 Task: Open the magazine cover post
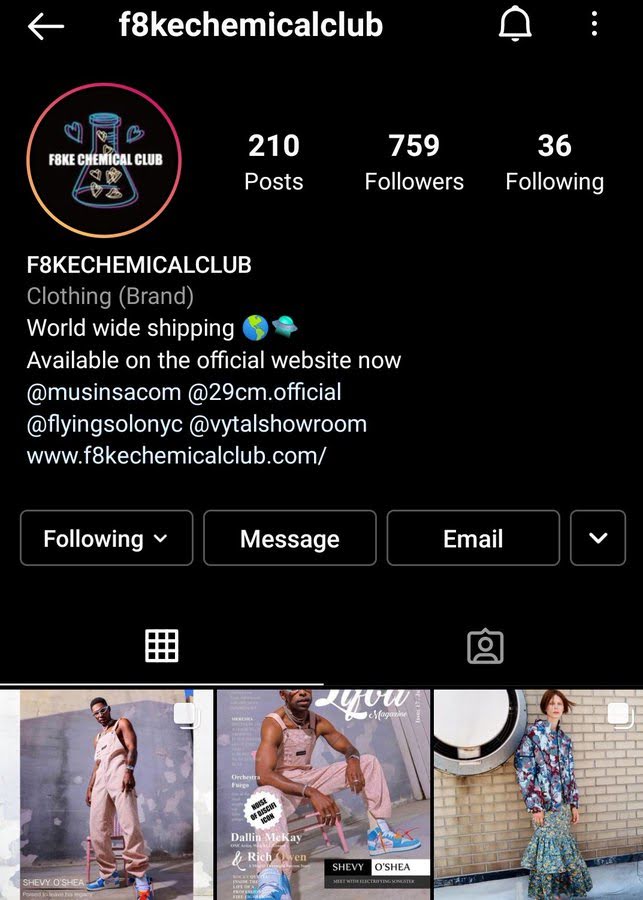(323, 795)
